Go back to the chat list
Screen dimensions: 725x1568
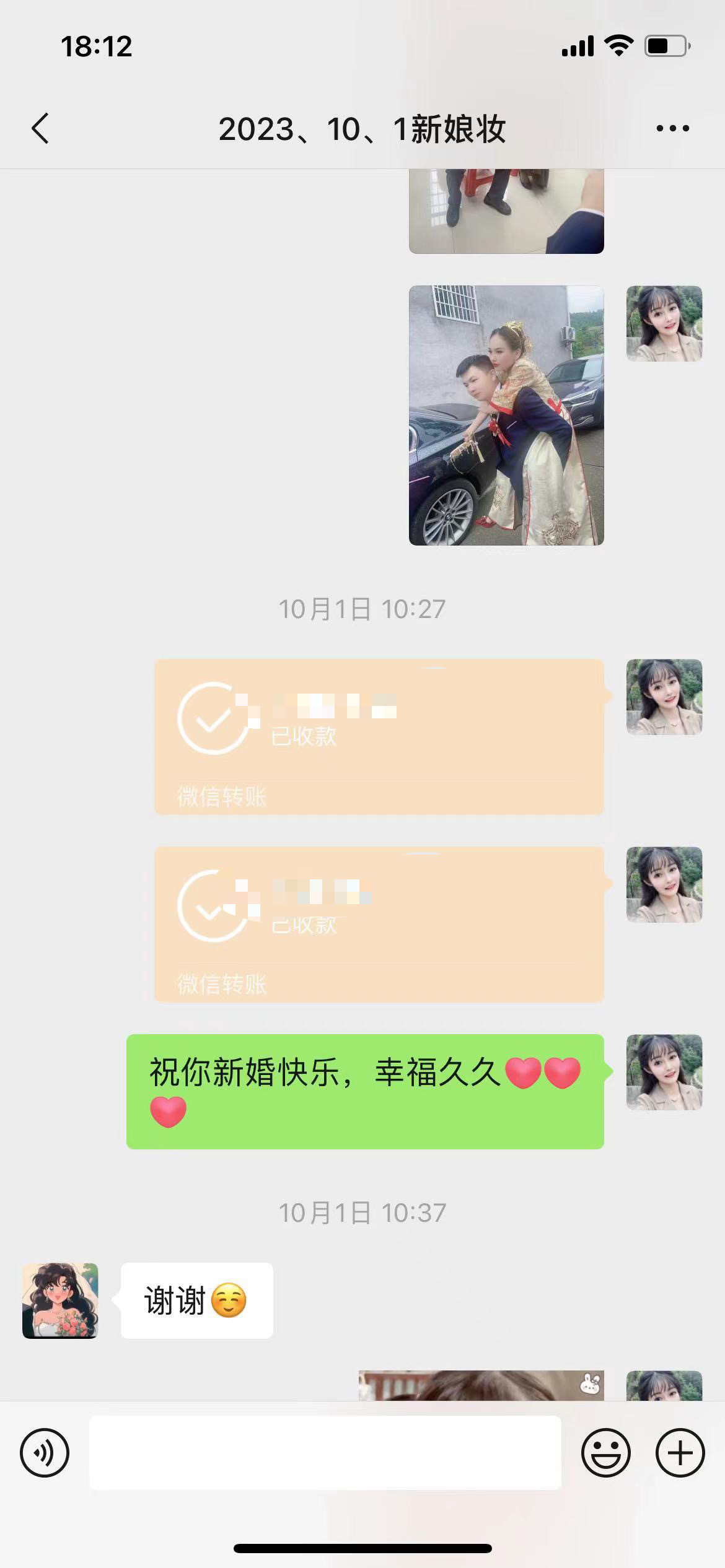tap(40, 129)
